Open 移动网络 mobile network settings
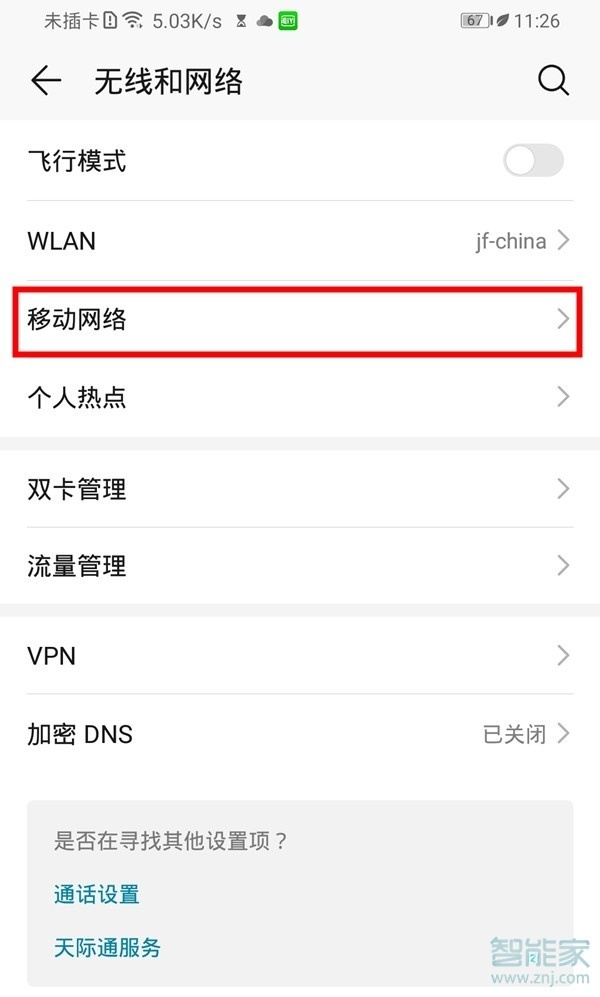 coord(298,320)
